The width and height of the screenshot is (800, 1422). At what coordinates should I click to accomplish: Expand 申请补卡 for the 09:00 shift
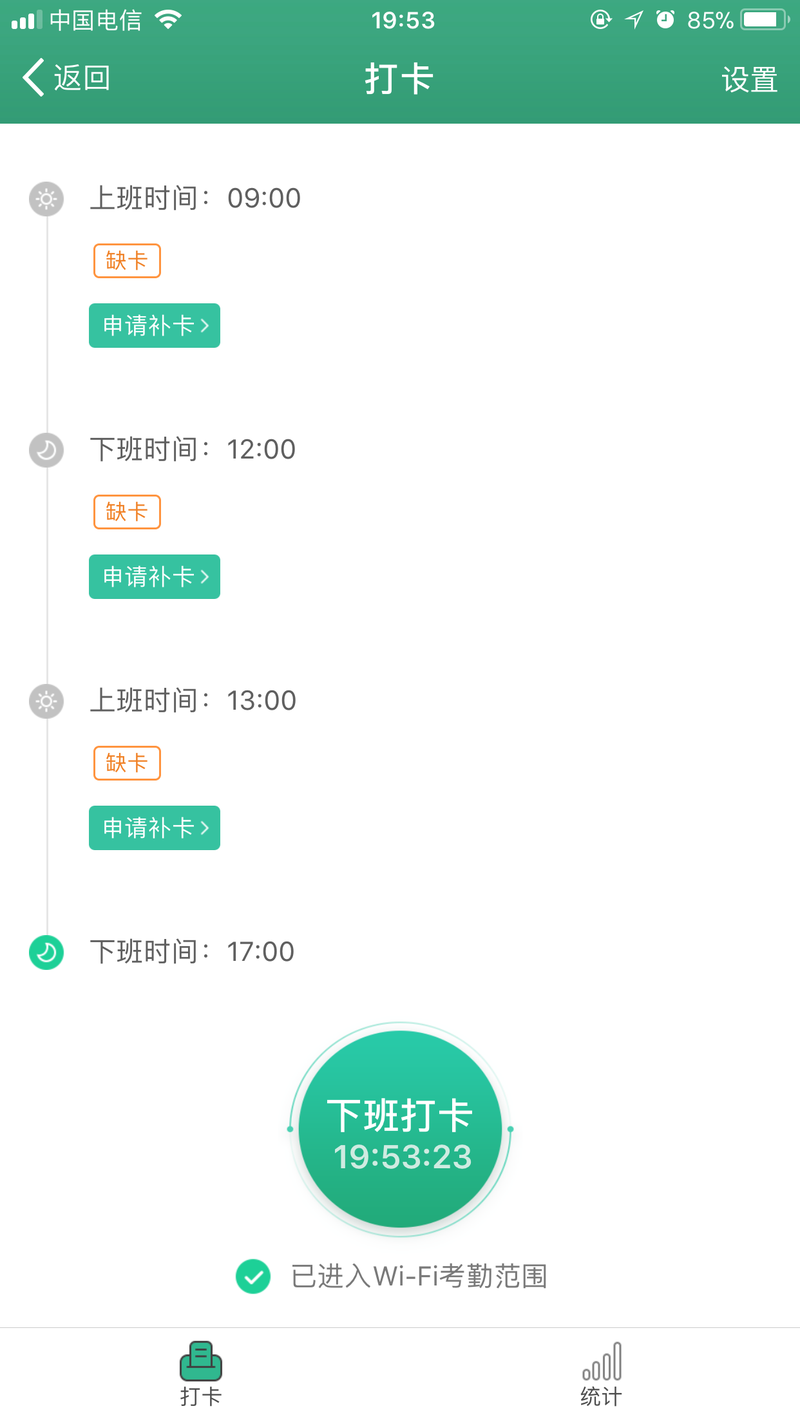pyautogui.click(x=154, y=326)
